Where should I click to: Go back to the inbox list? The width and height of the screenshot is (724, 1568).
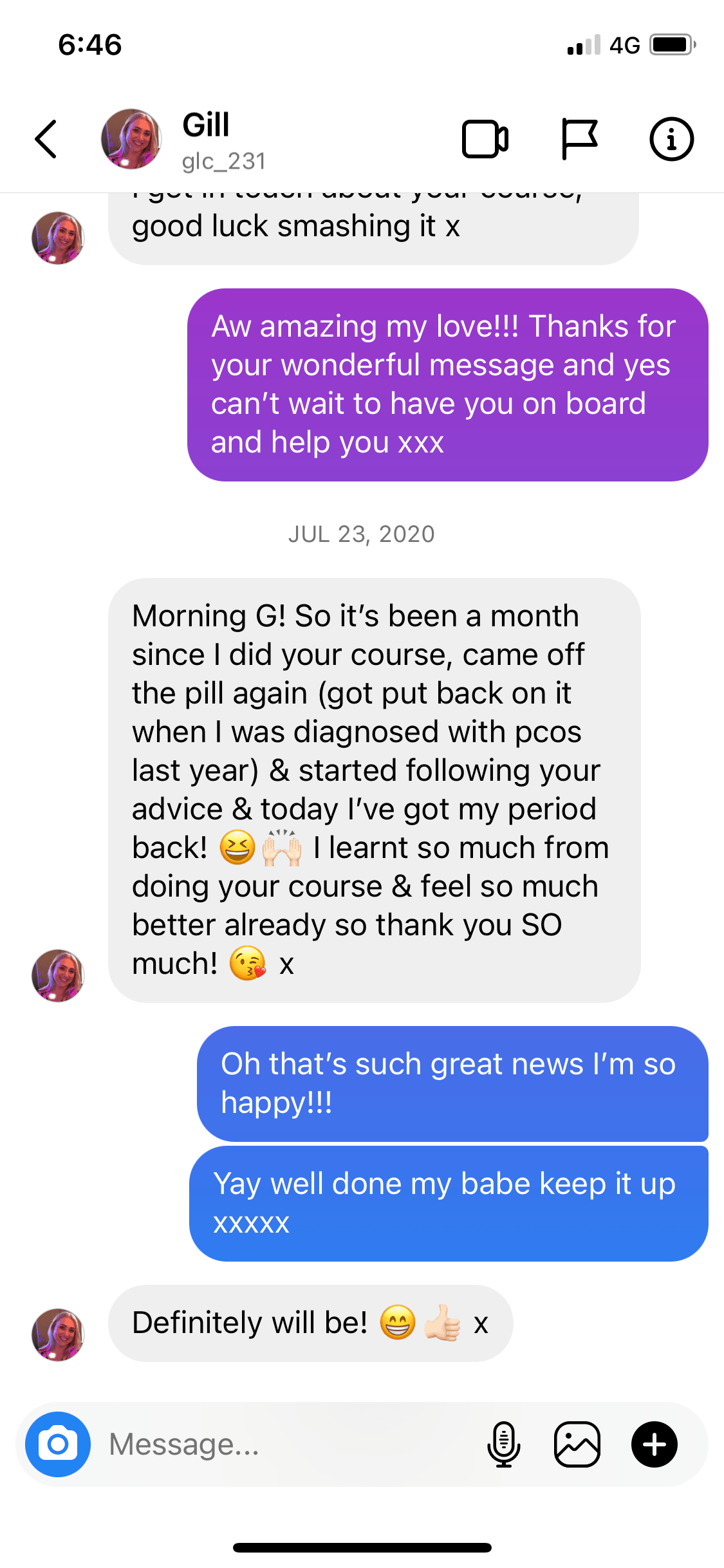point(46,139)
